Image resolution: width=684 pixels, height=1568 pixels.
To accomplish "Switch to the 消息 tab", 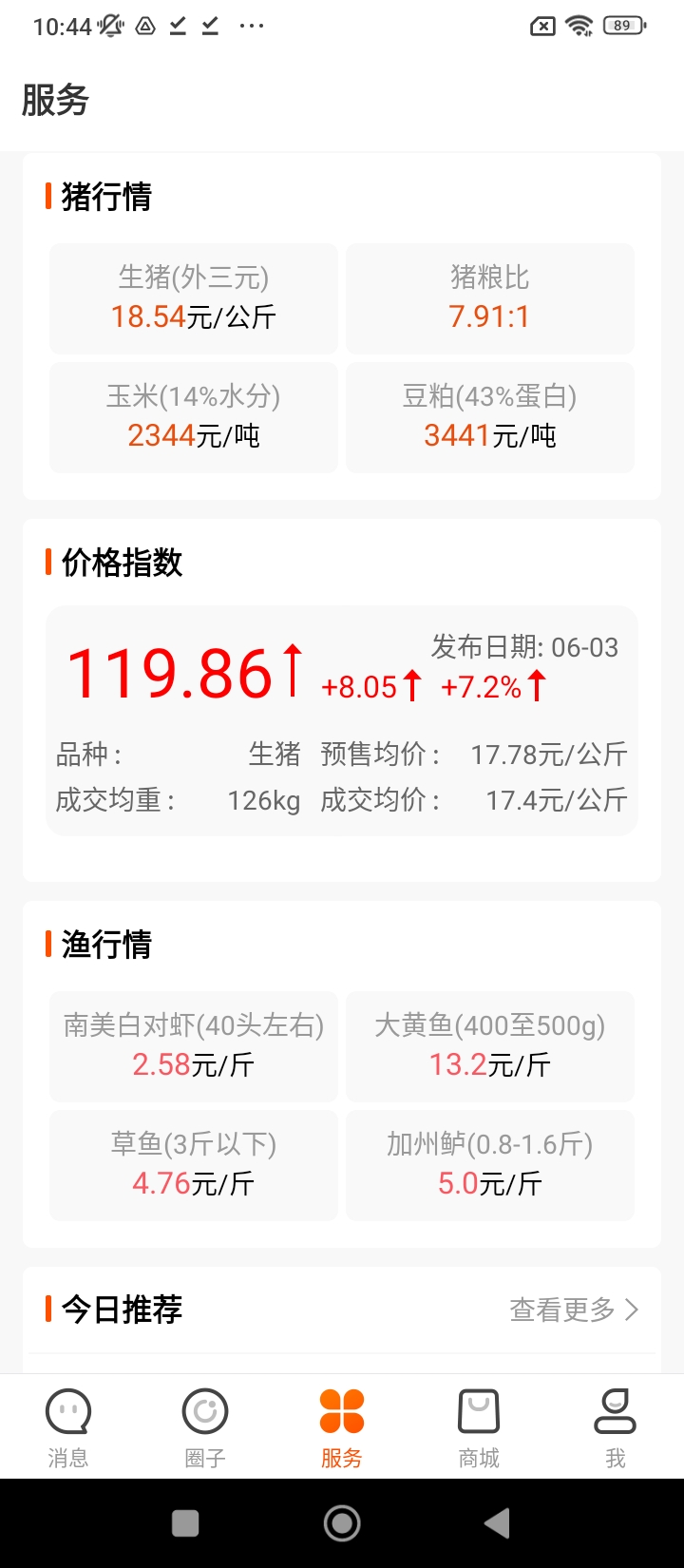I will point(68,1426).
